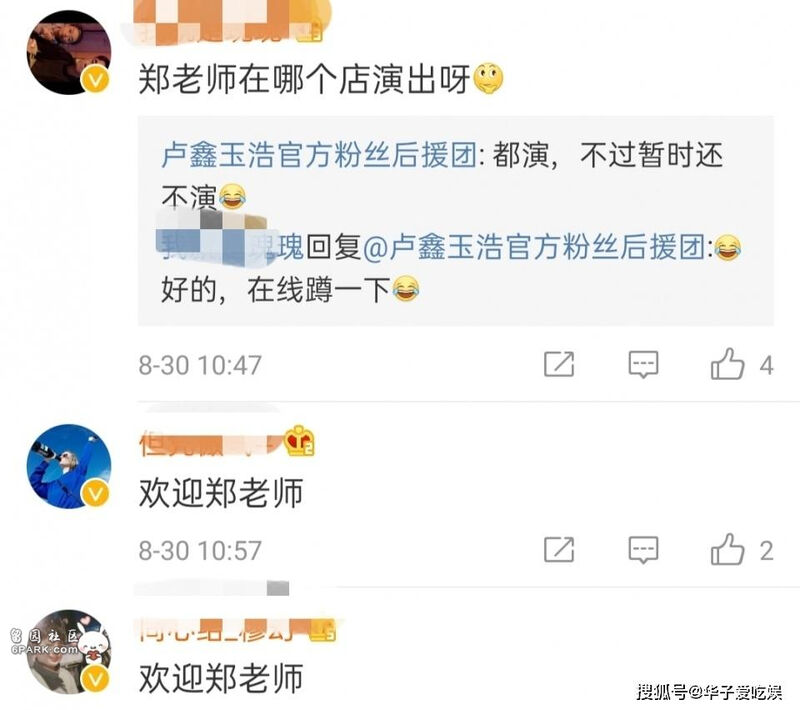Viewport: 800px width, 710px height.
Task: Open comment icon on the 8-30 10:57 comment
Action: pos(643,550)
